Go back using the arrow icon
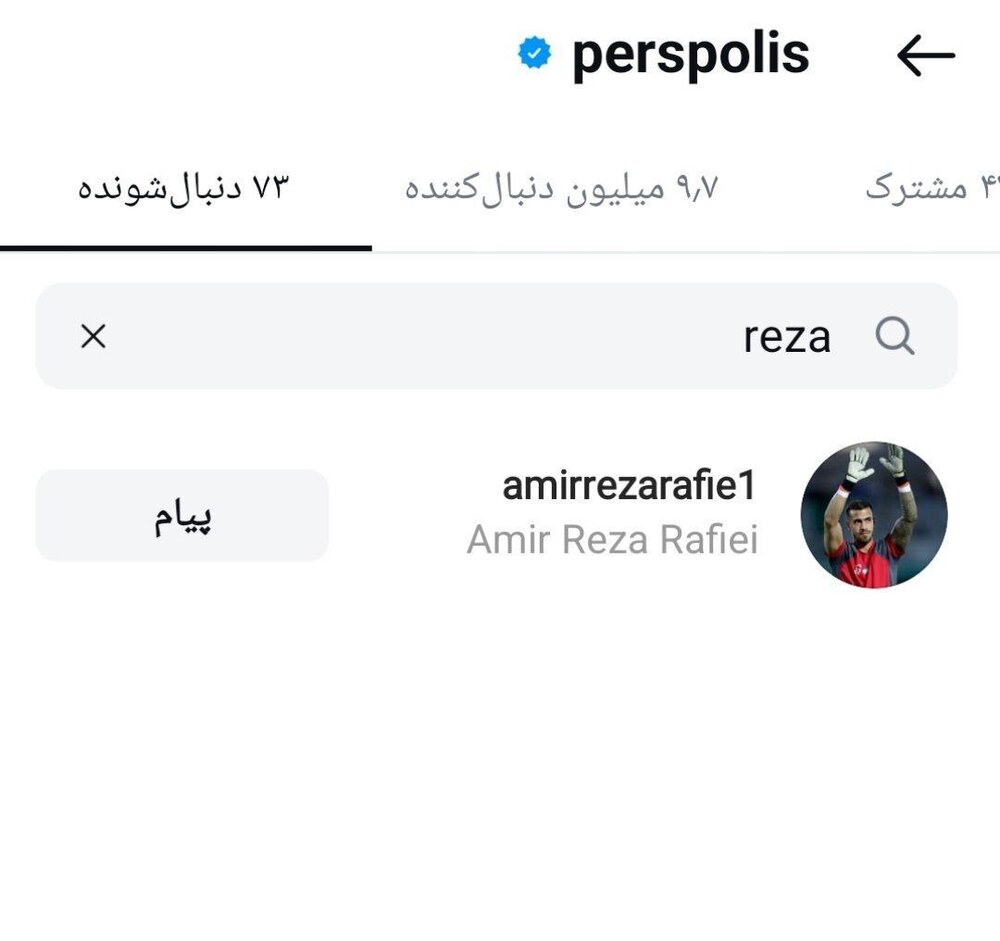1000x941 pixels. click(x=925, y=56)
